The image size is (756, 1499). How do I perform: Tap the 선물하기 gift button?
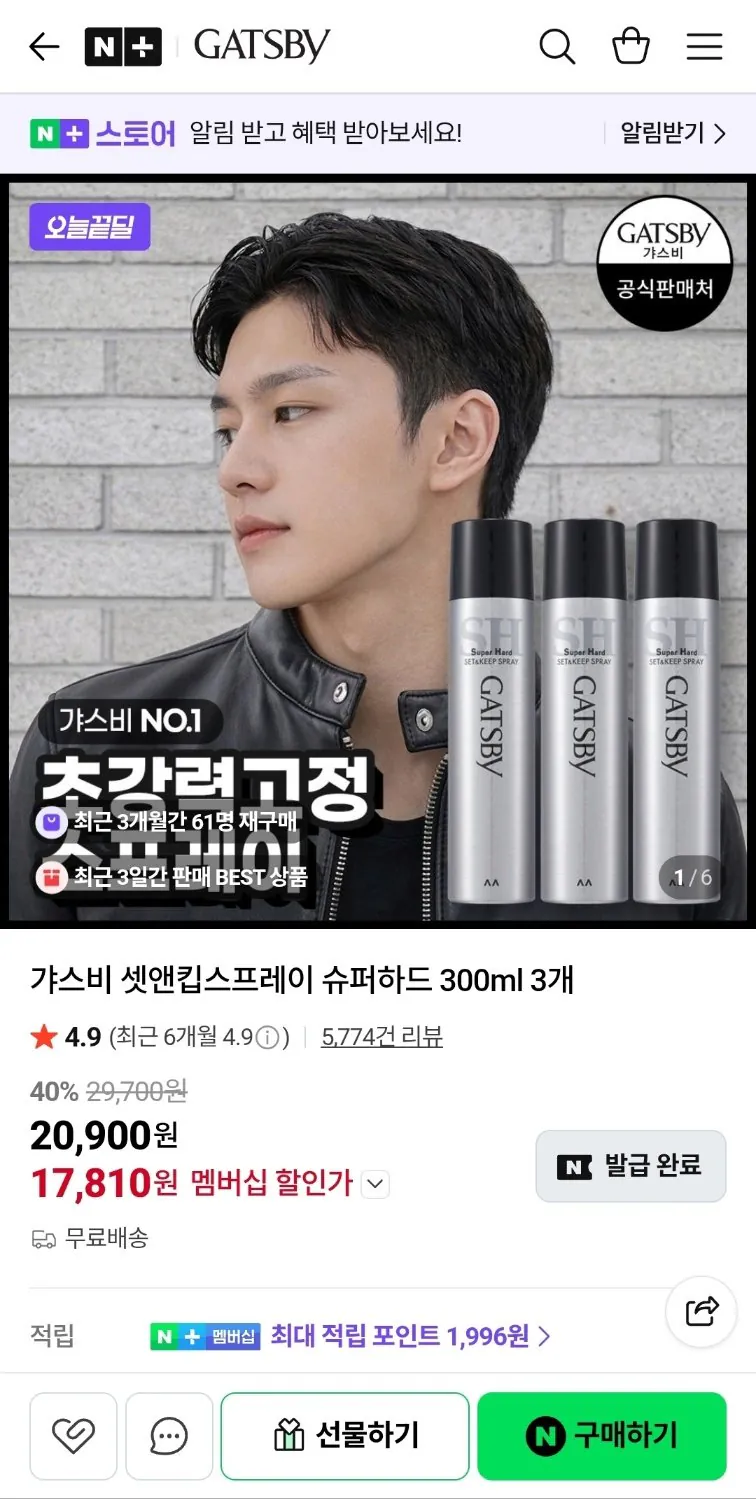pyautogui.click(x=344, y=1435)
